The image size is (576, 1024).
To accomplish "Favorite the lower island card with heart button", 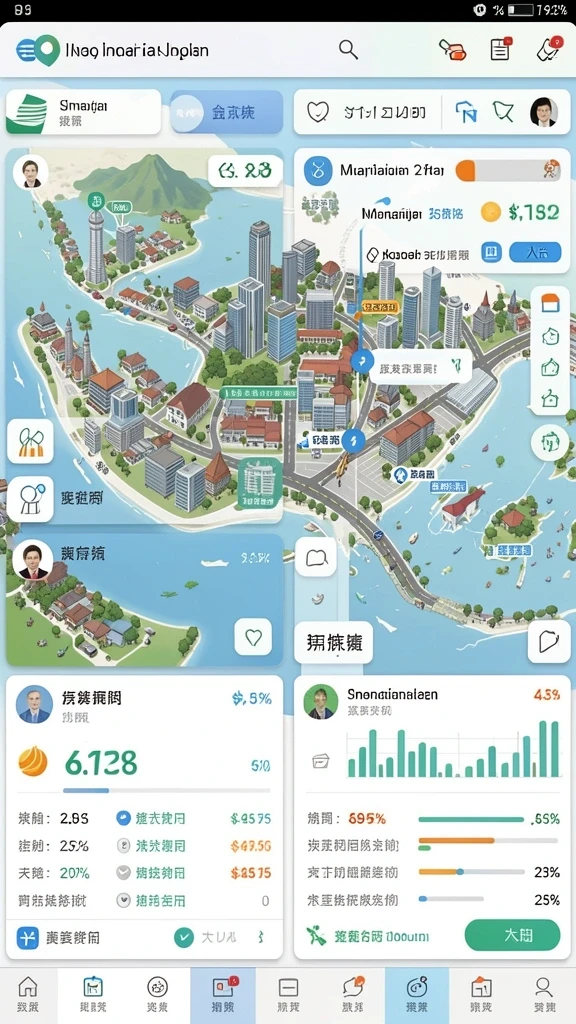I will tap(253, 637).
